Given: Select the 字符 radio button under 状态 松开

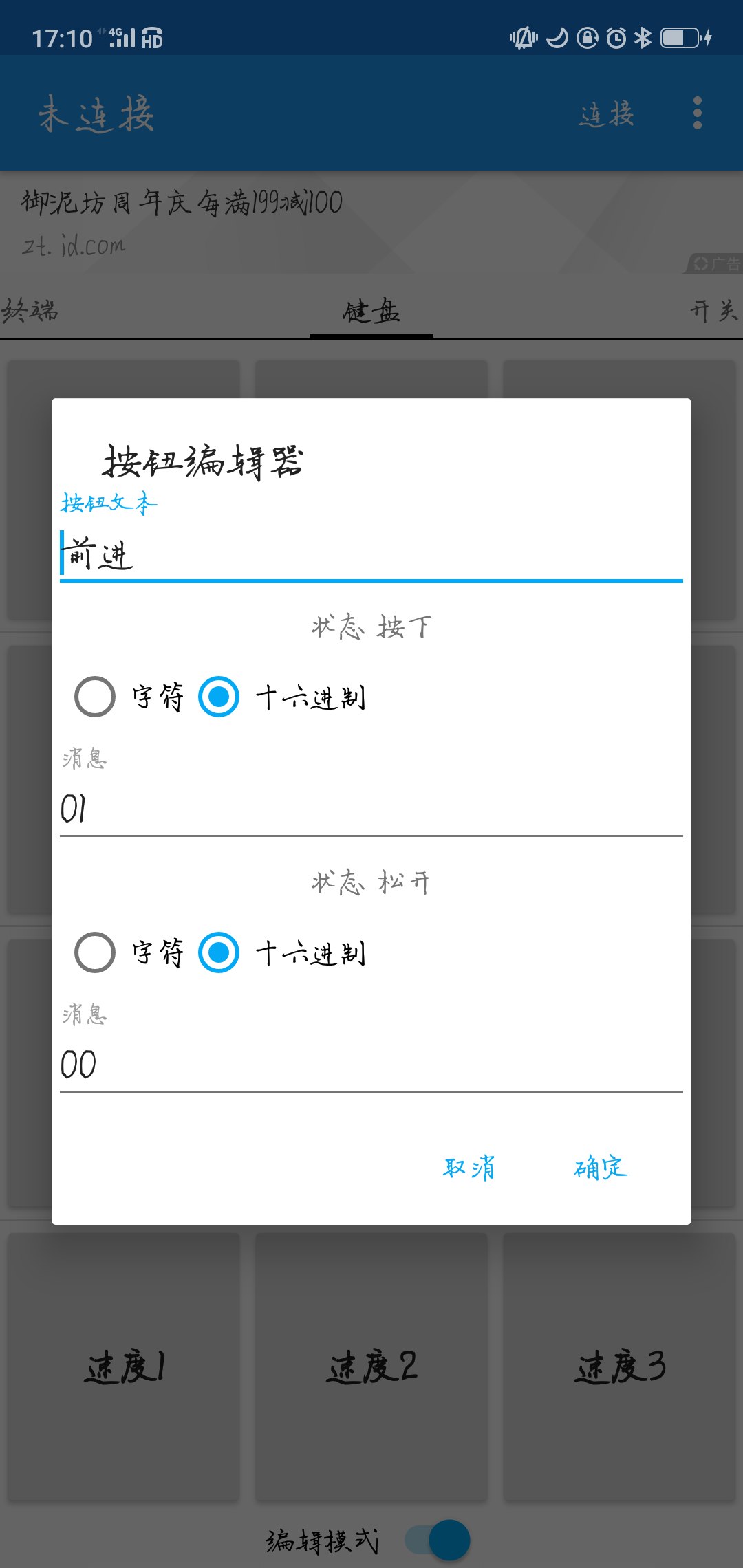Looking at the screenshot, I should coord(95,952).
